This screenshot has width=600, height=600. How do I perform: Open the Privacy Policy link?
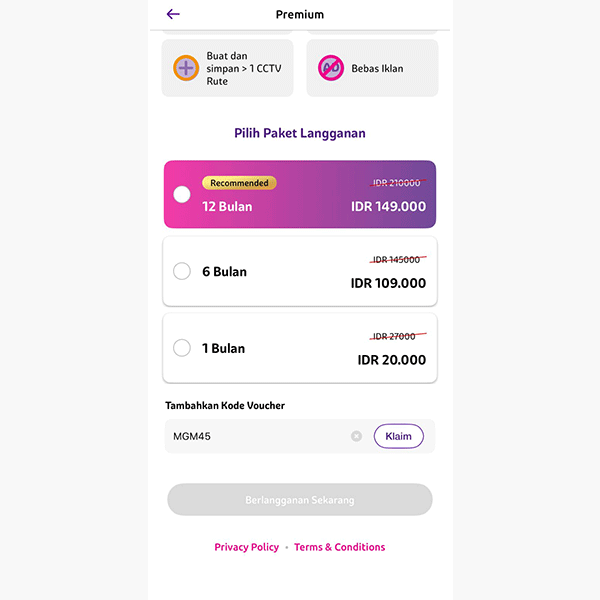pos(246,547)
